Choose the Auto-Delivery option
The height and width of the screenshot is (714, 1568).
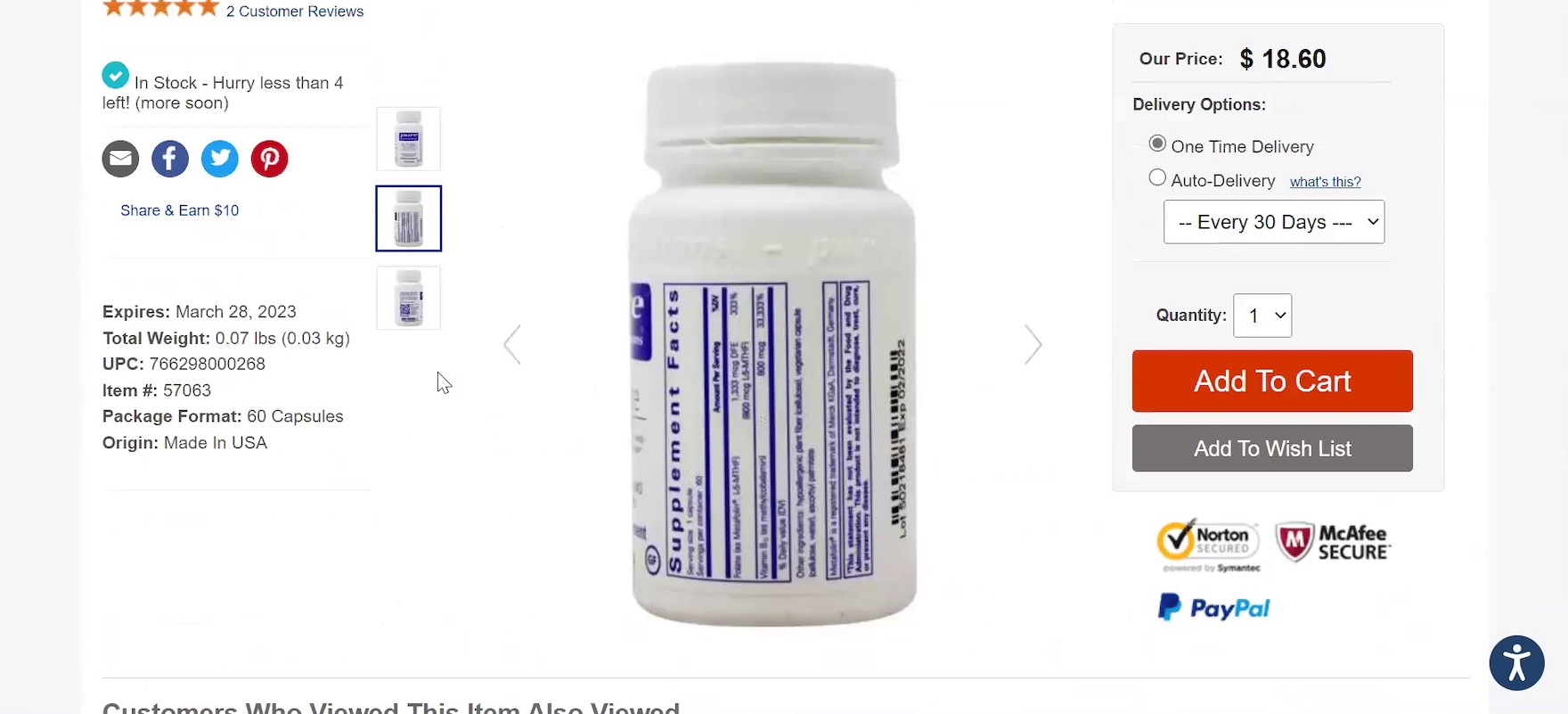click(1157, 177)
